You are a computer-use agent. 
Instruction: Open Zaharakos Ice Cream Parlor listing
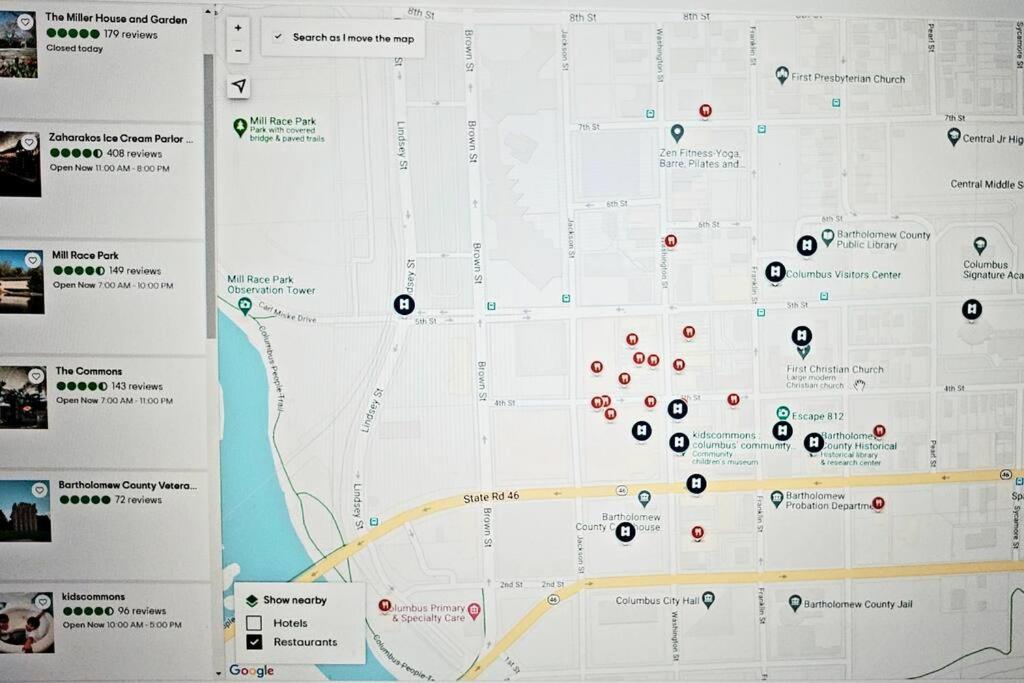click(116, 139)
